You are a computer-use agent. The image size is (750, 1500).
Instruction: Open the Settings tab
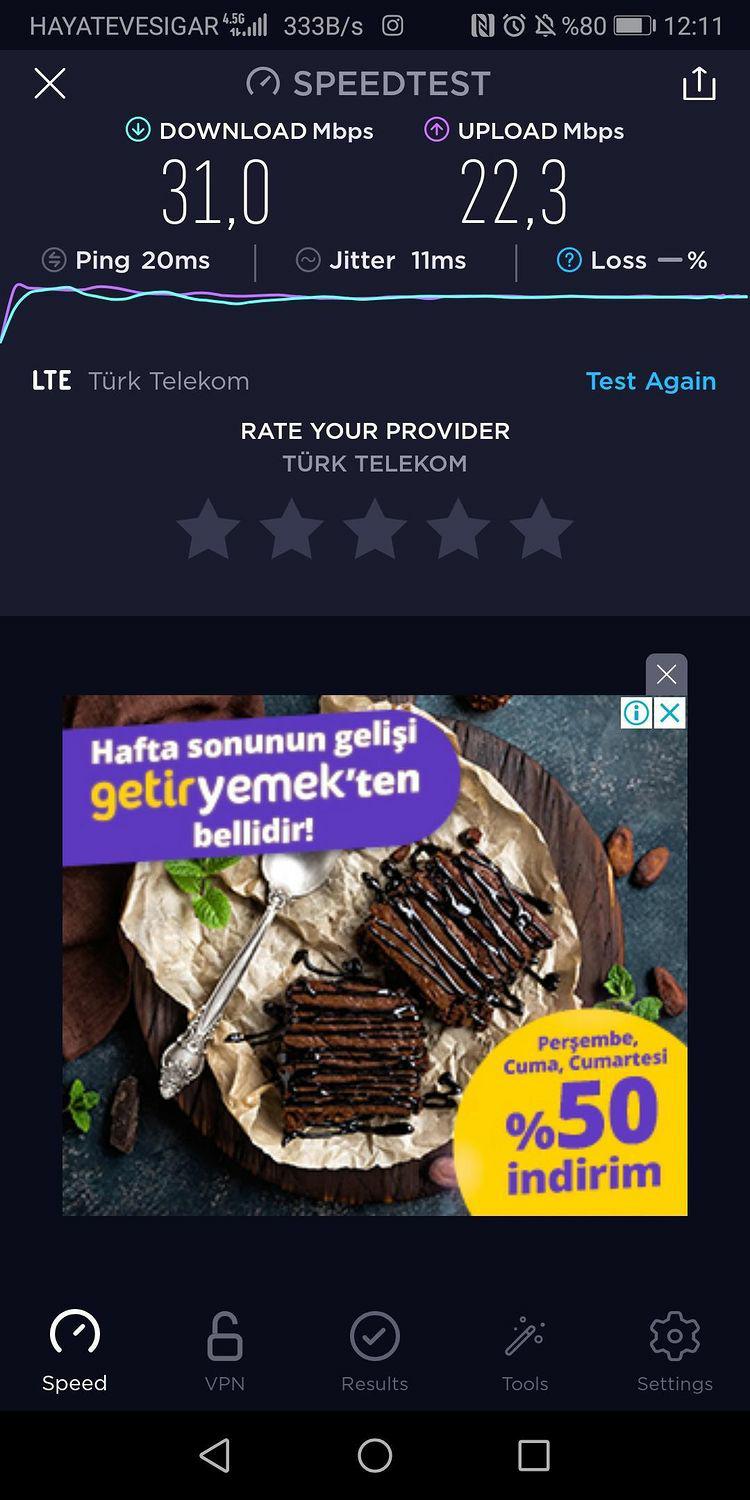coord(675,1352)
